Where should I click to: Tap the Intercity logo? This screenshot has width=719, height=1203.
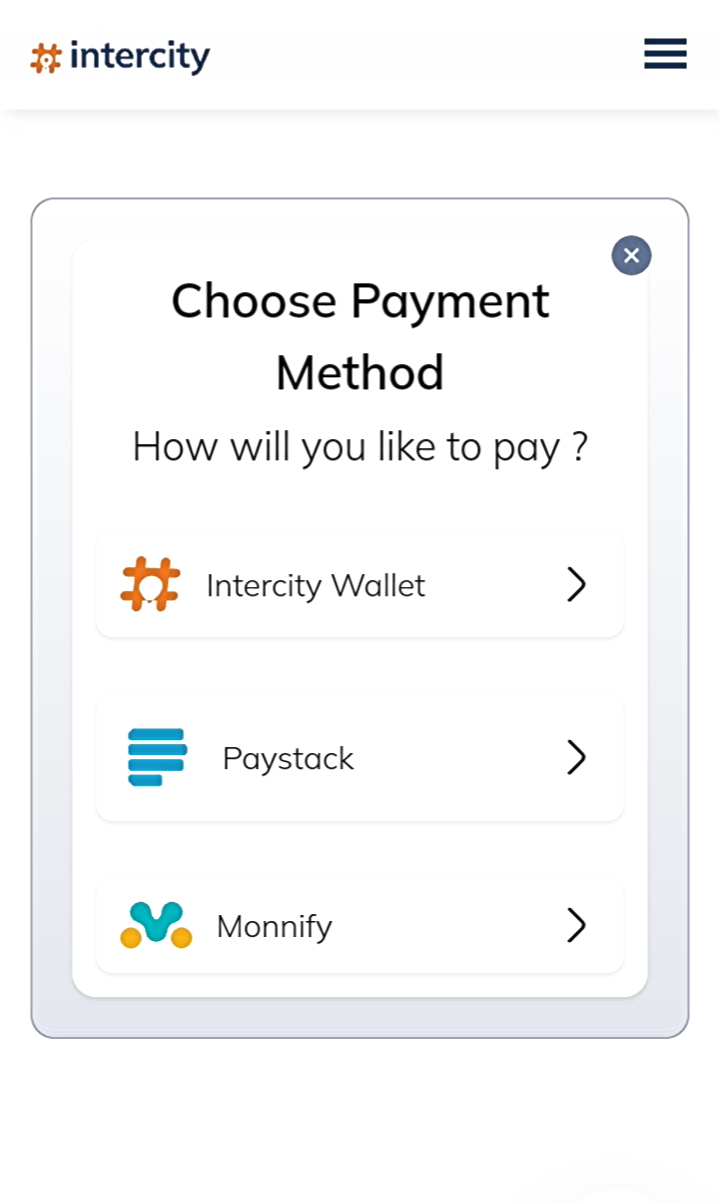click(x=120, y=57)
